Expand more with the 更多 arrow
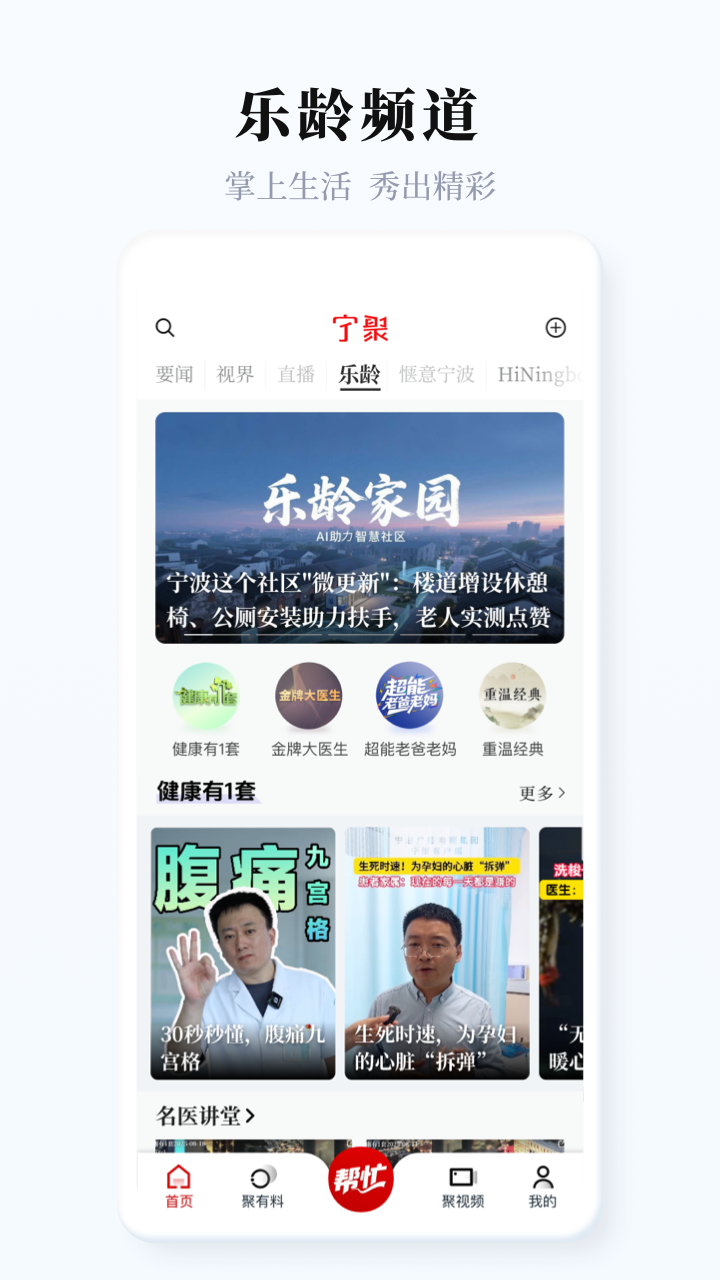The height and width of the screenshot is (1280, 720). pos(541,790)
